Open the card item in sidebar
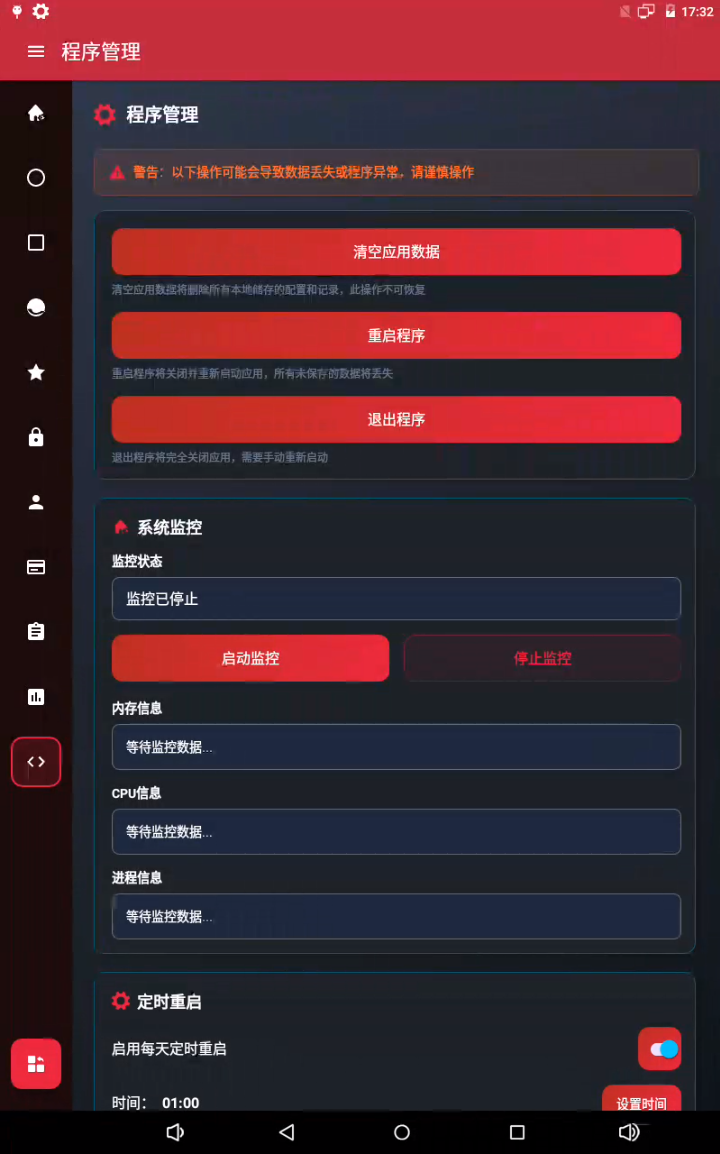 (36, 567)
